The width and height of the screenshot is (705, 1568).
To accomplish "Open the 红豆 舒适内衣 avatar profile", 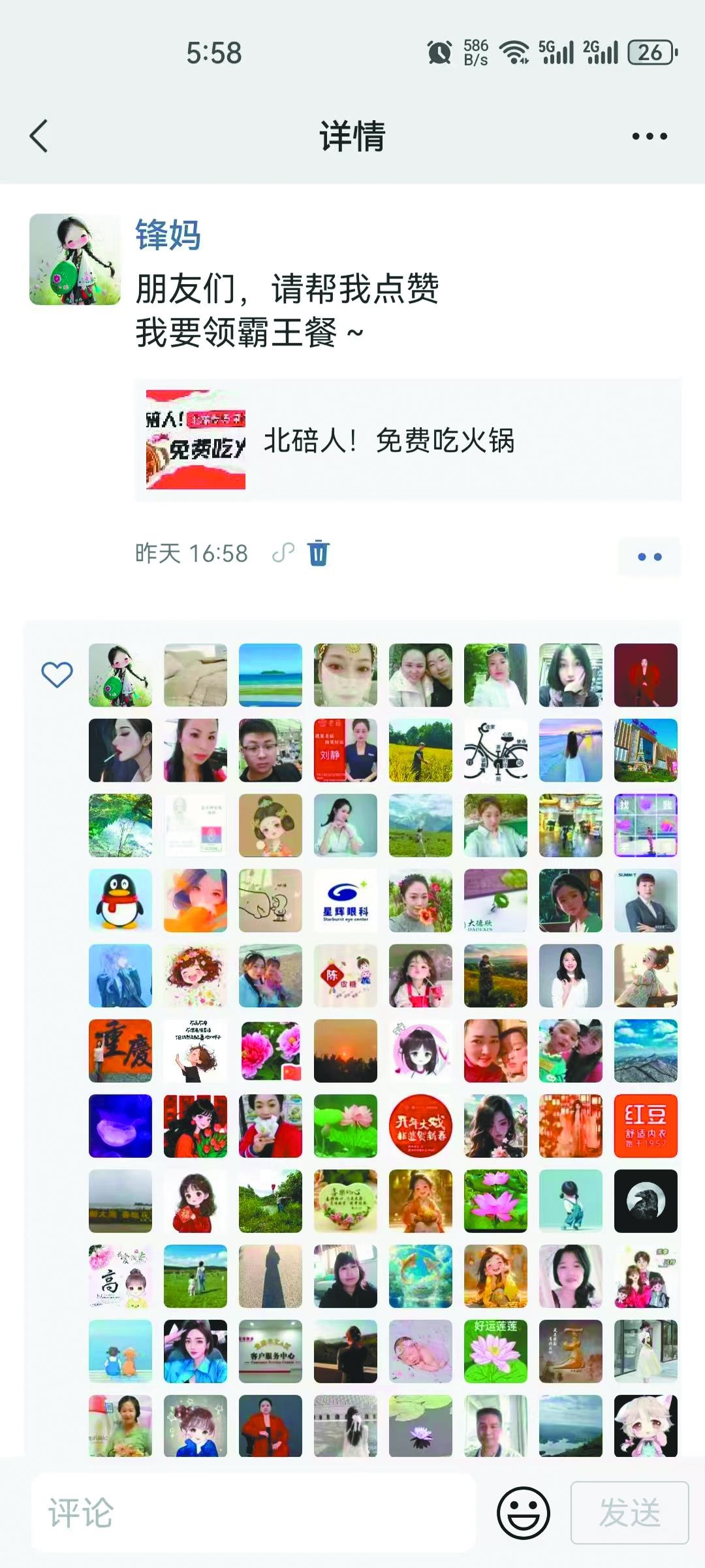I will pos(646,1126).
